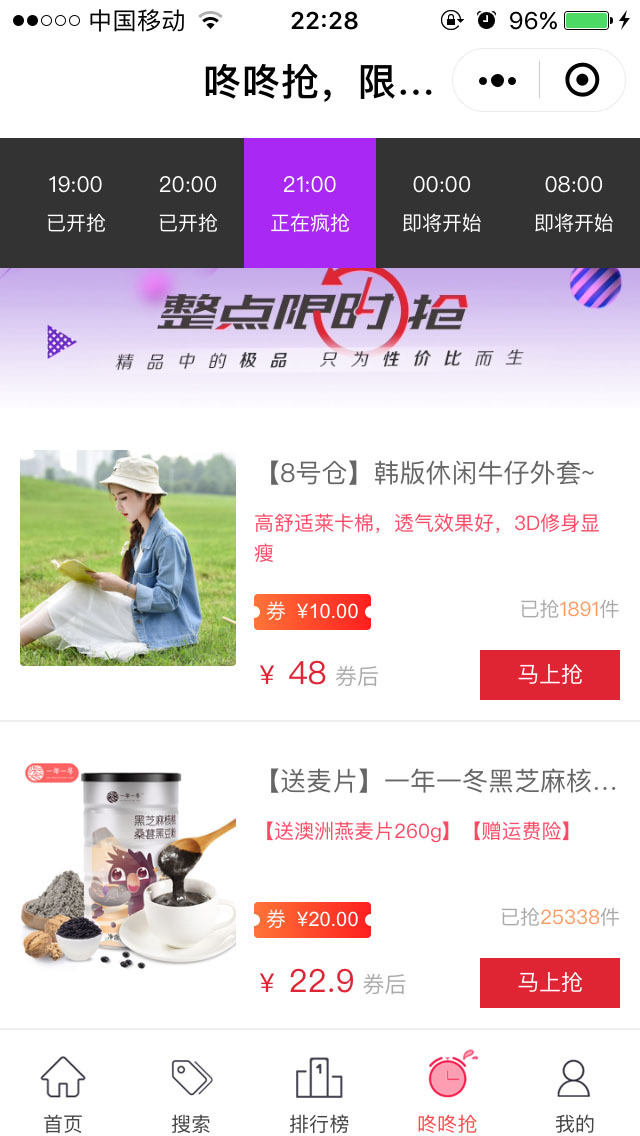Open the 我的 profile tab
The image size is (640, 1136).
click(574, 1093)
